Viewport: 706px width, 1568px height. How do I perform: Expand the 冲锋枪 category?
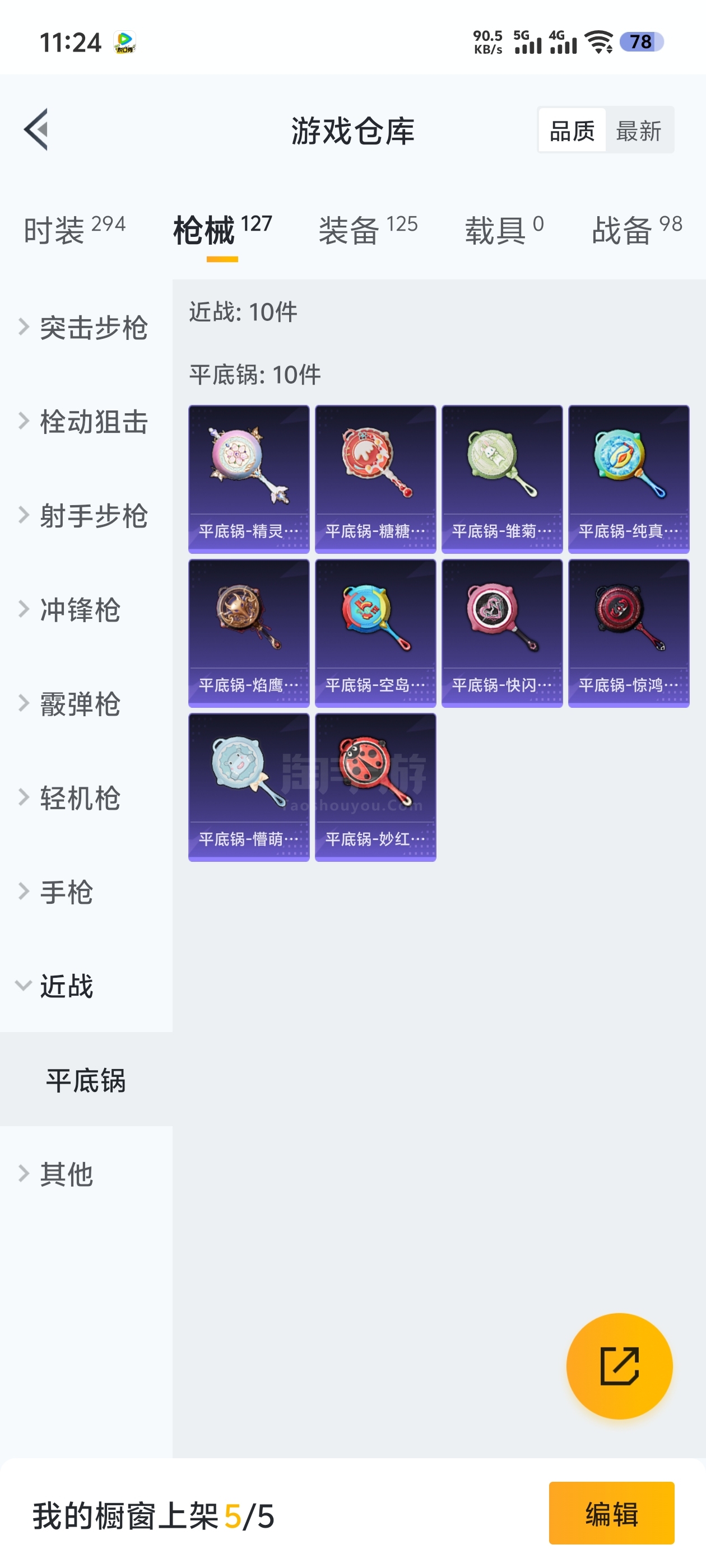tap(79, 610)
